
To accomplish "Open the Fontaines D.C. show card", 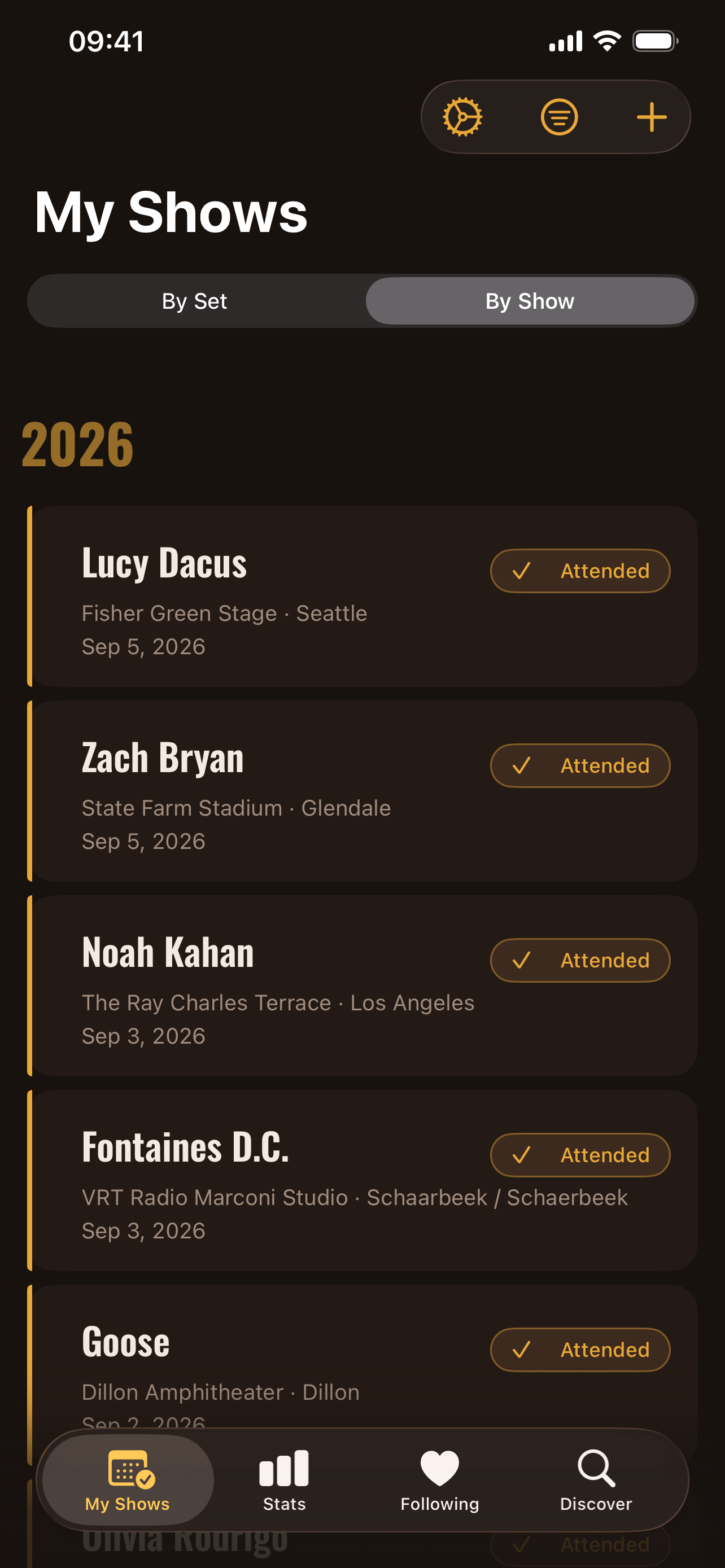I will point(363,1180).
